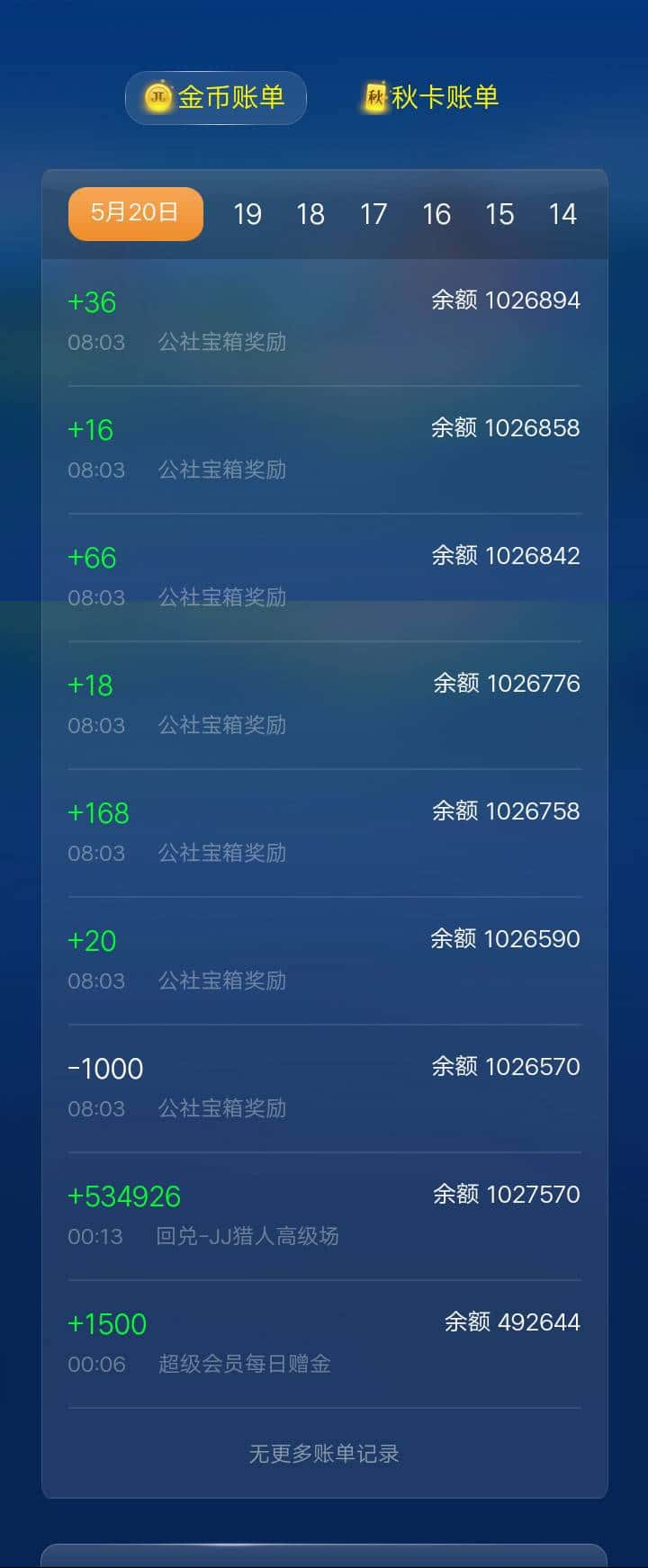Image resolution: width=648 pixels, height=1568 pixels.
Task: Select date 19 in the date bar
Action: click(x=247, y=214)
